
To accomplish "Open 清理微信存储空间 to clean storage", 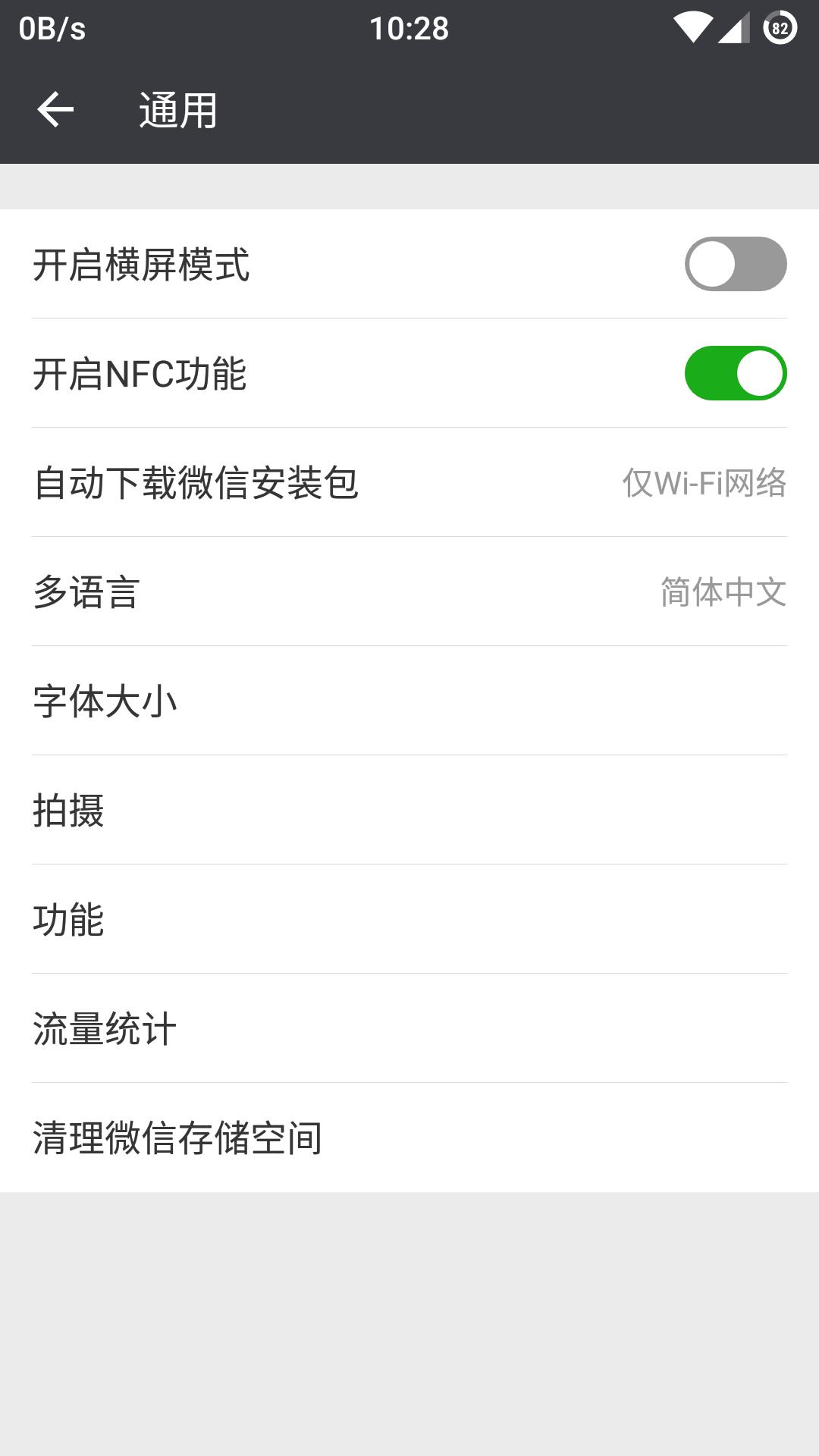I will [409, 1135].
